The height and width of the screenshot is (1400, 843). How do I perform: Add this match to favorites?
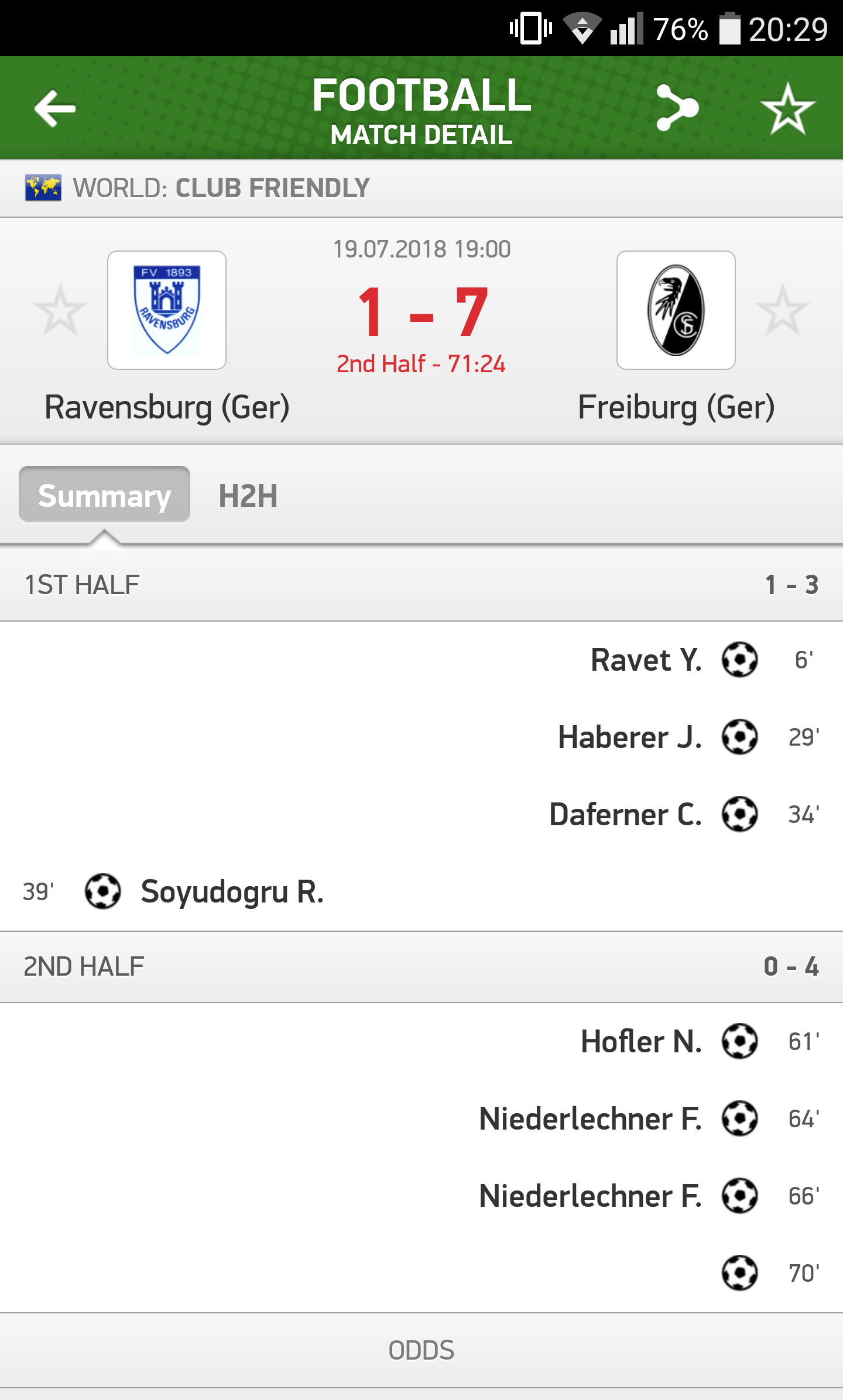coord(787,109)
